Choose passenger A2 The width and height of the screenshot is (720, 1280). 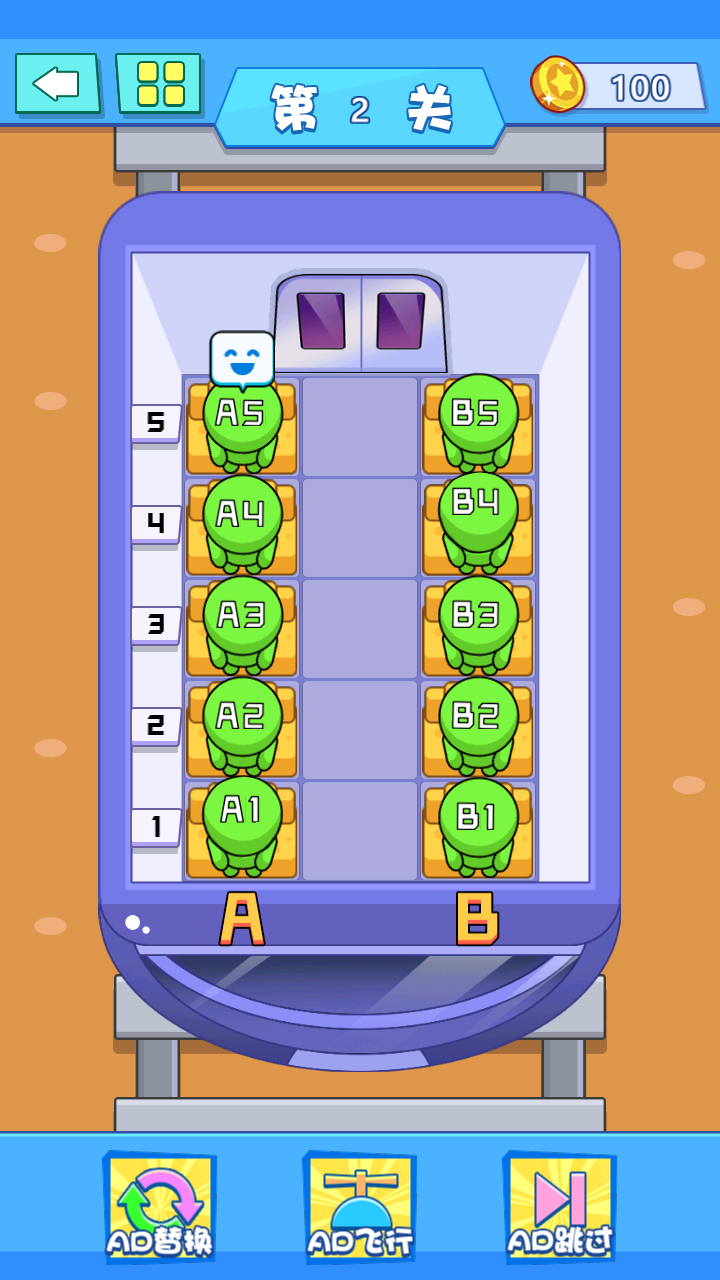[x=242, y=723]
